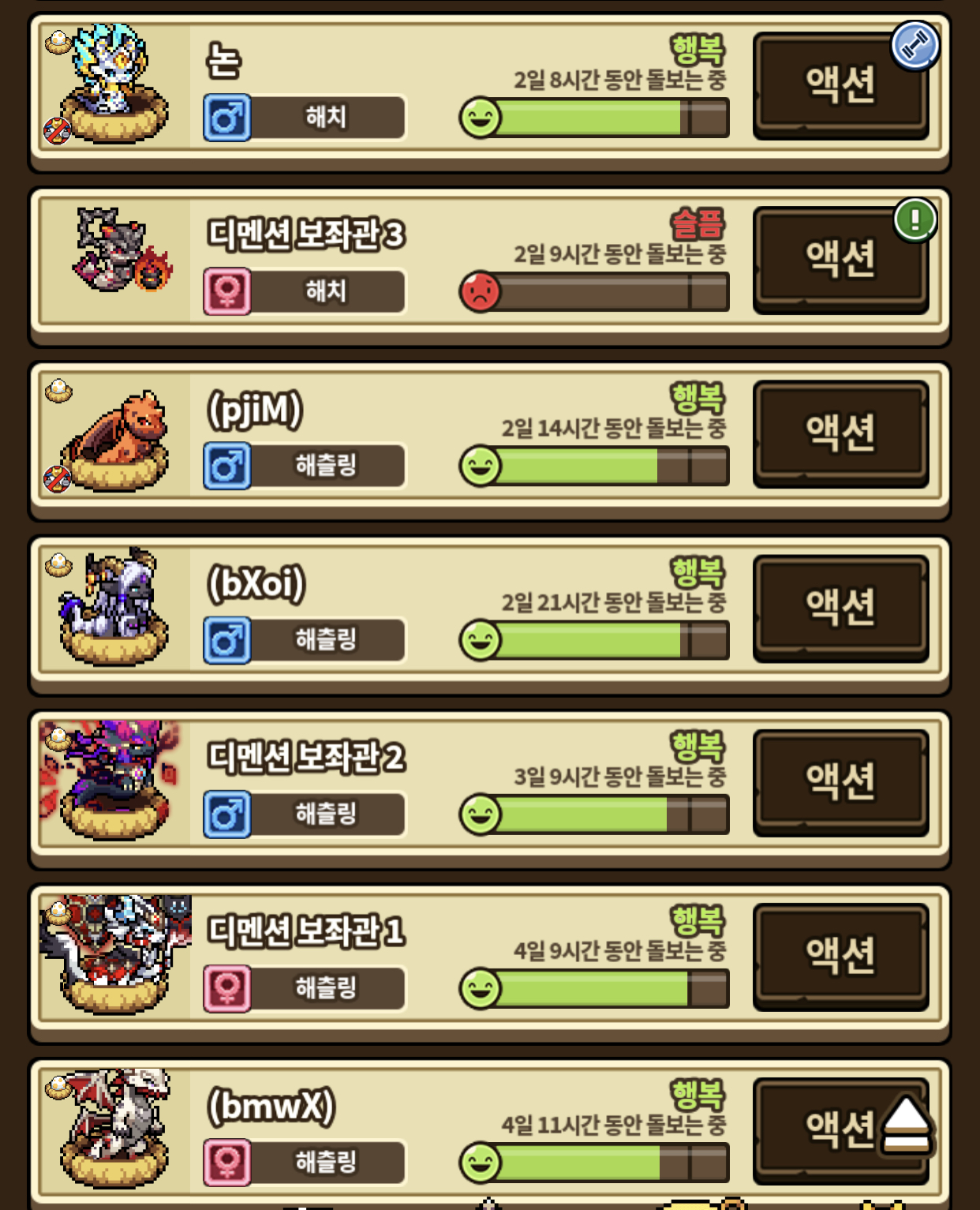Open 액션 for (bXoi)
This screenshot has width=980, height=1210.
tap(840, 608)
